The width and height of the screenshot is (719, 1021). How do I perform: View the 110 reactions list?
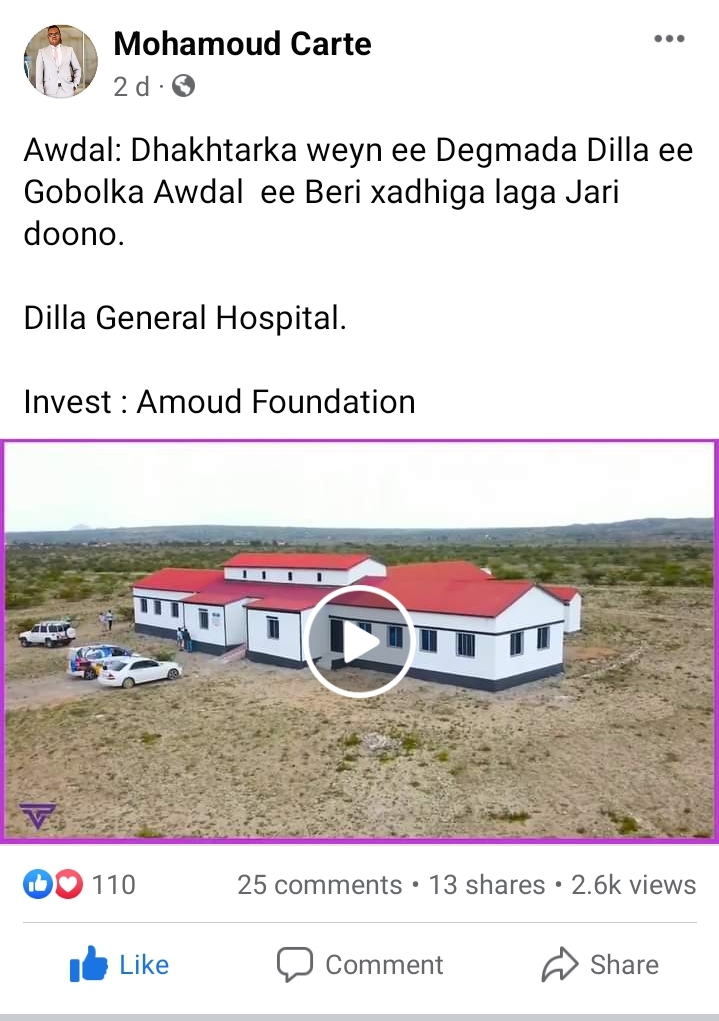pyautogui.click(x=80, y=885)
